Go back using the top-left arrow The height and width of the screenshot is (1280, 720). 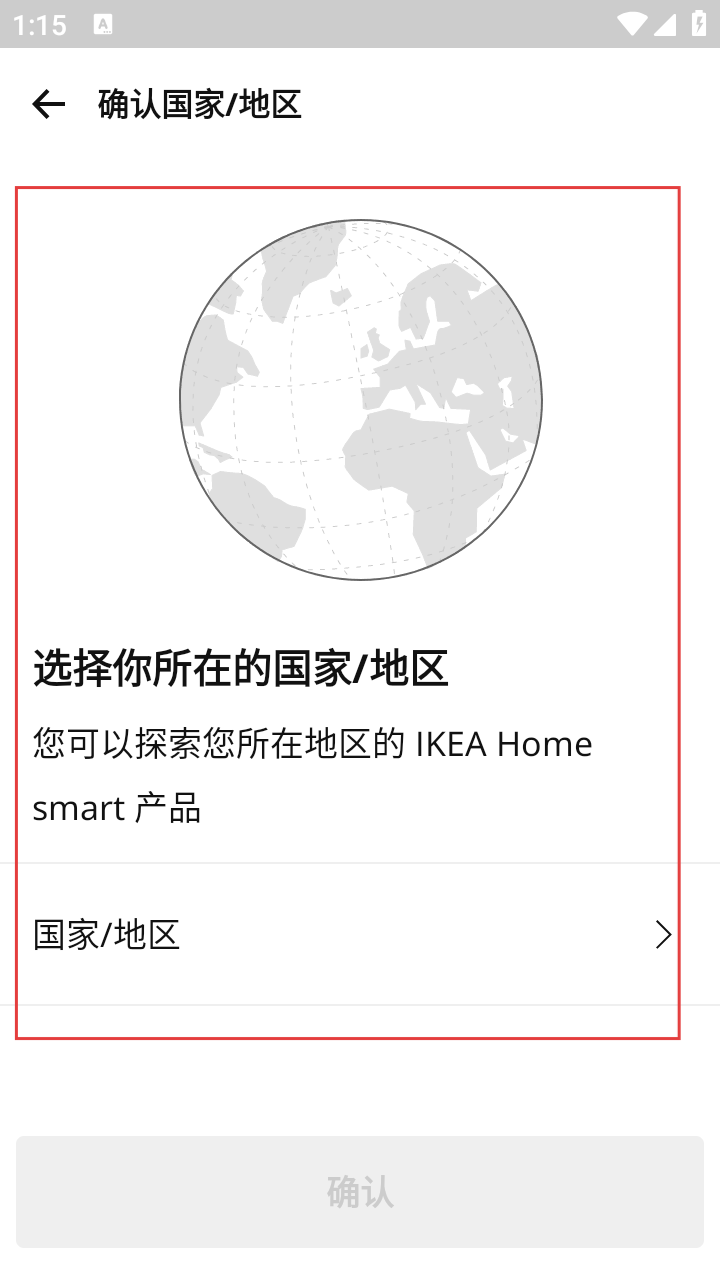(x=48, y=104)
